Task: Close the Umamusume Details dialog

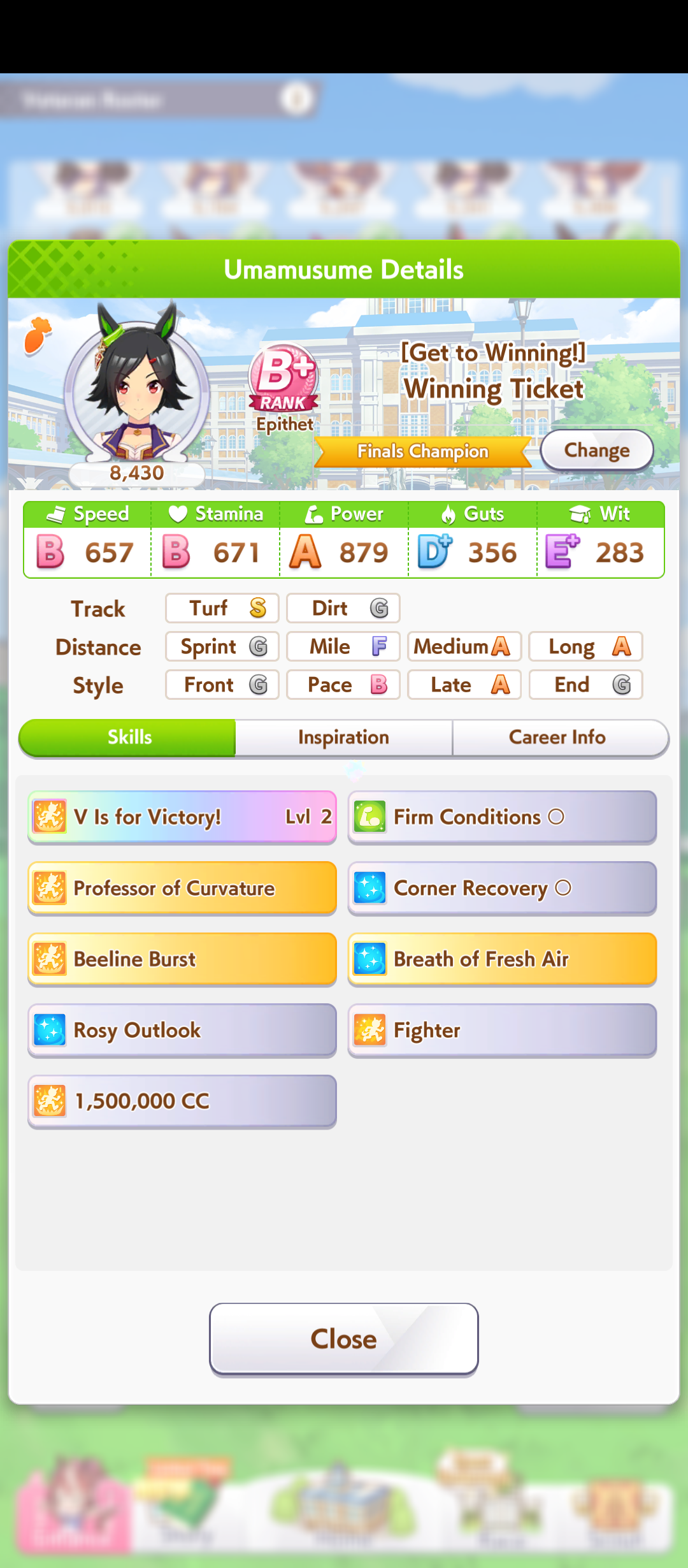Action: pos(343,1339)
